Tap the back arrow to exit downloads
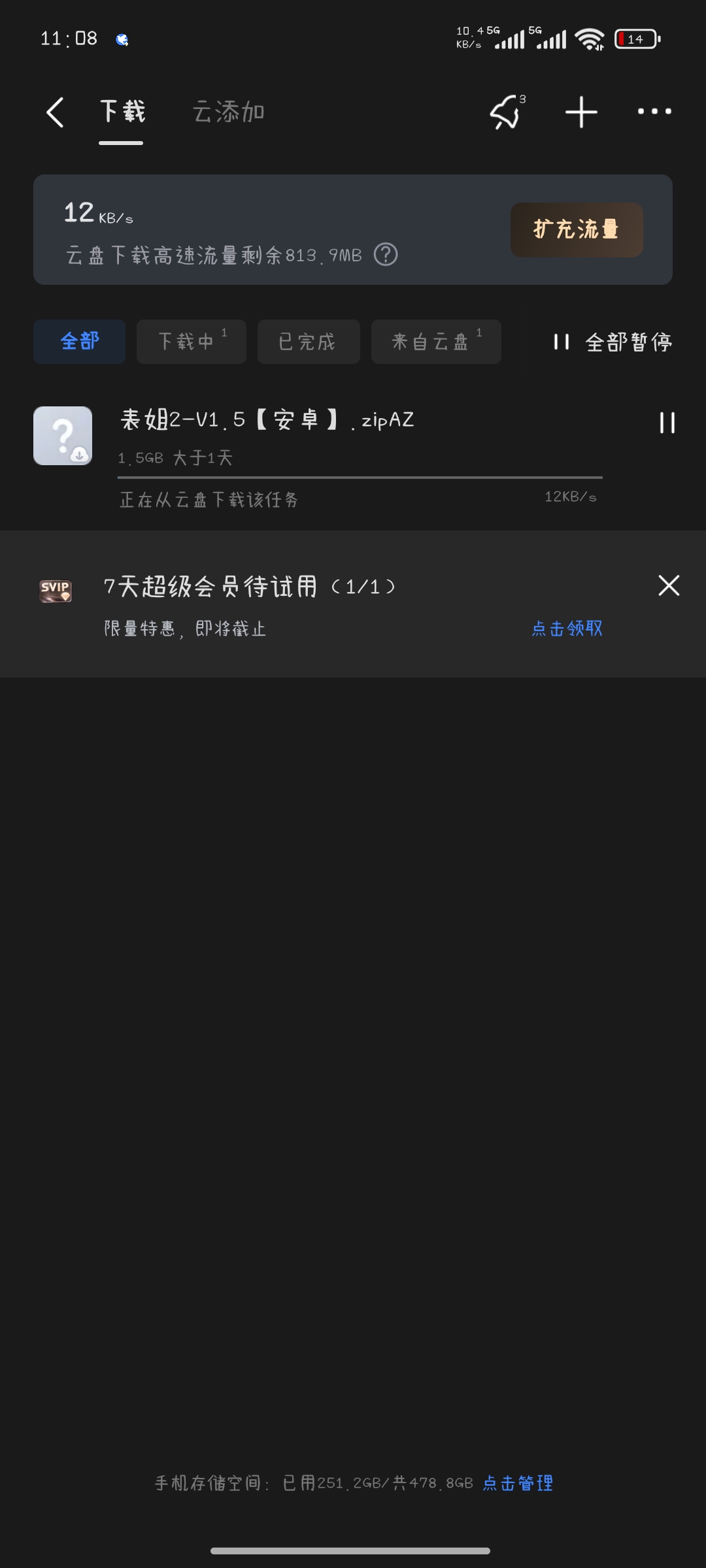 [54, 111]
